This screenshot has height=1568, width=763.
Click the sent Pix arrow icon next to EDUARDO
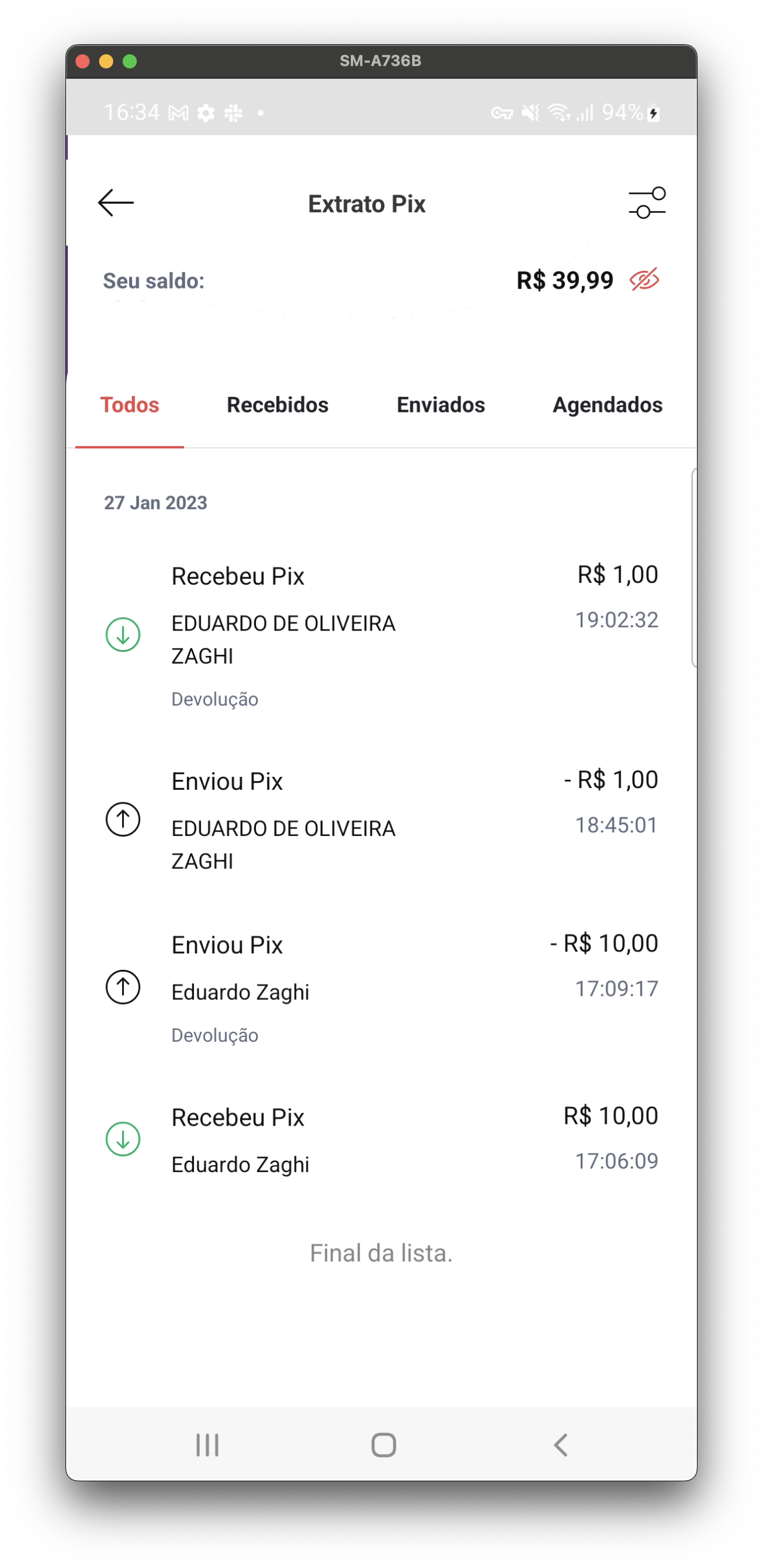click(x=122, y=820)
